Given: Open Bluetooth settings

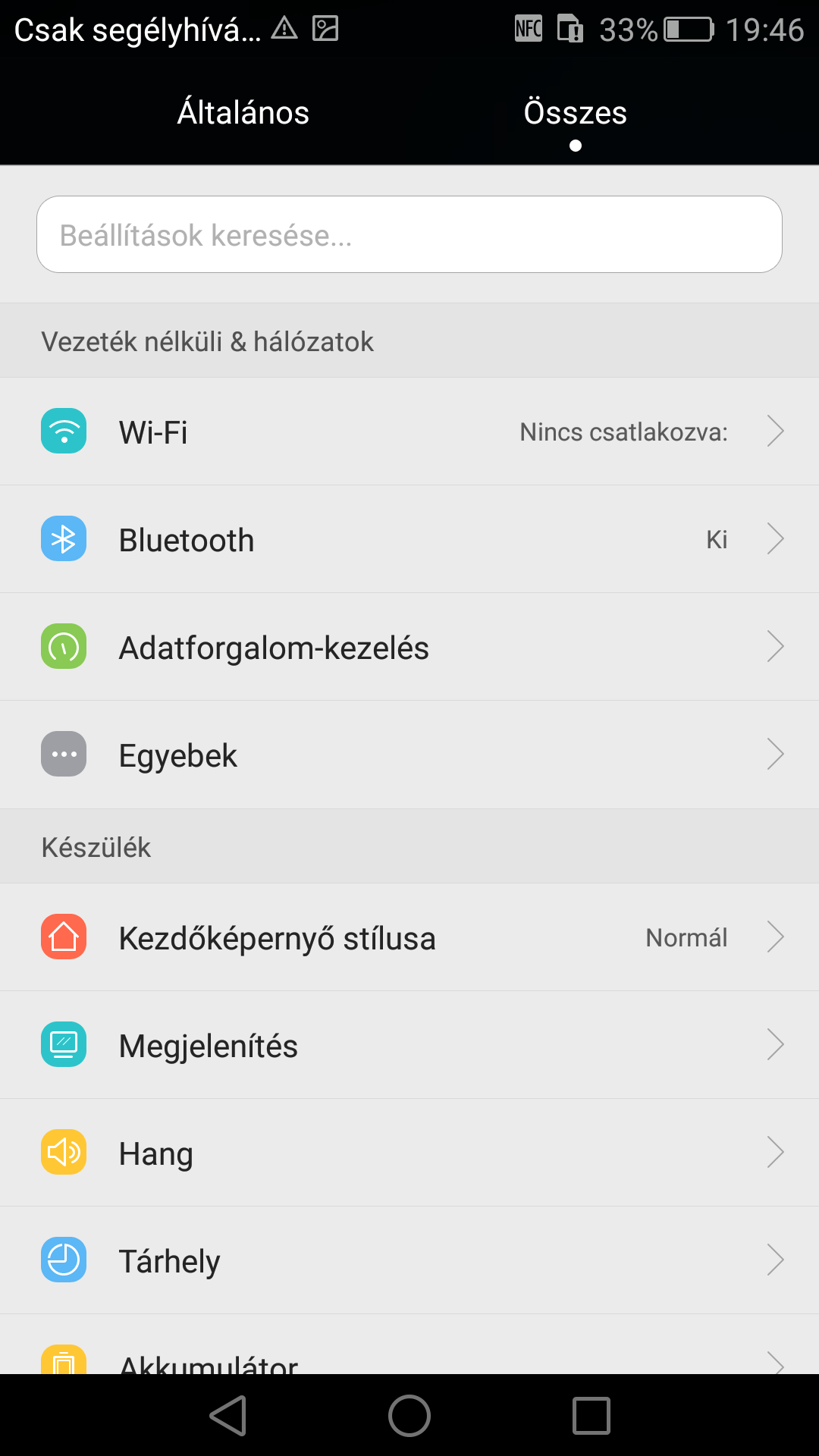Looking at the screenshot, I should (409, 540).
